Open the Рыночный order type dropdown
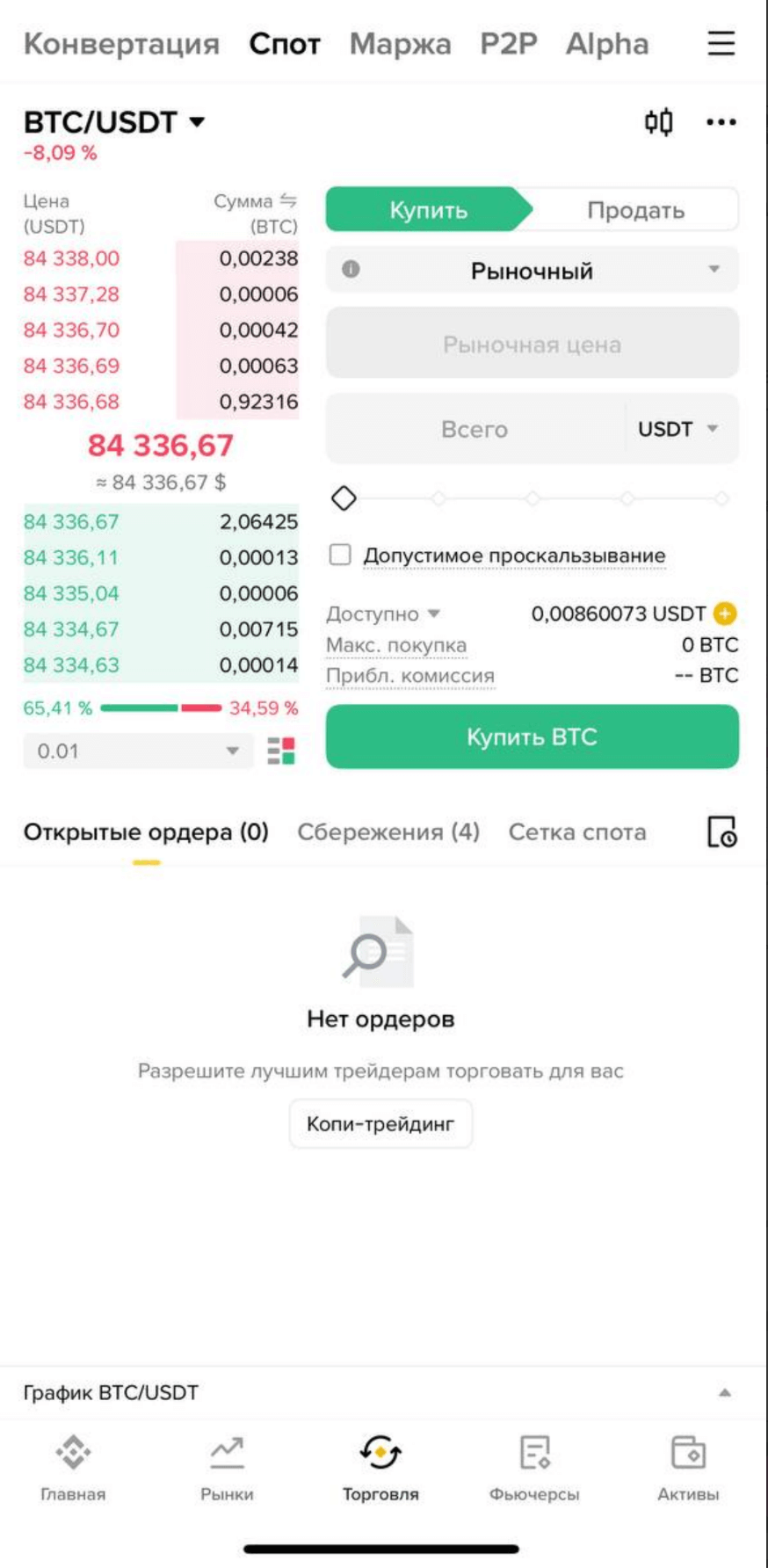768x1568 pixels. [x=532, y=272]
